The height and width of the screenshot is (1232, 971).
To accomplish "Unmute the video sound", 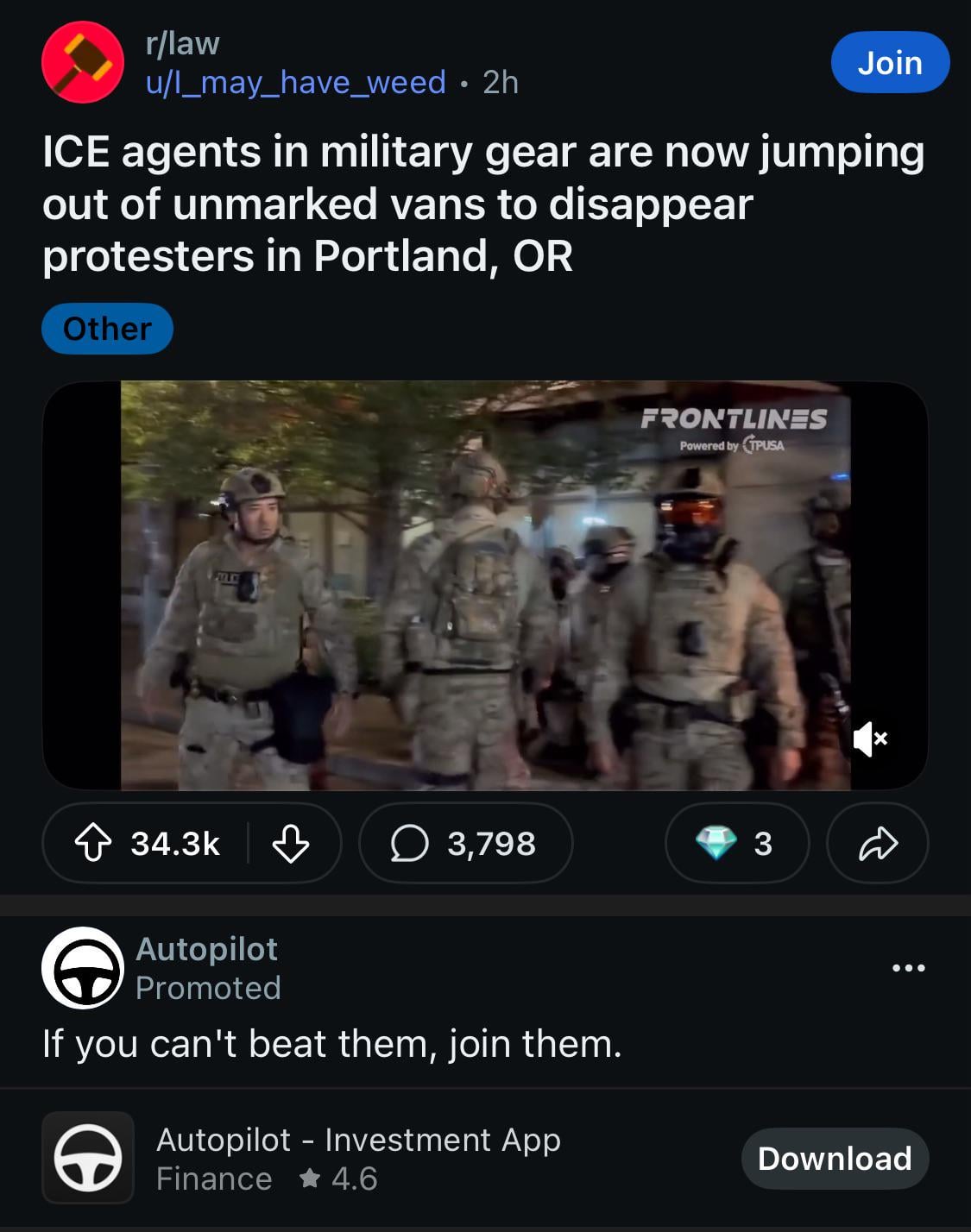I will [x=870, y=739].
